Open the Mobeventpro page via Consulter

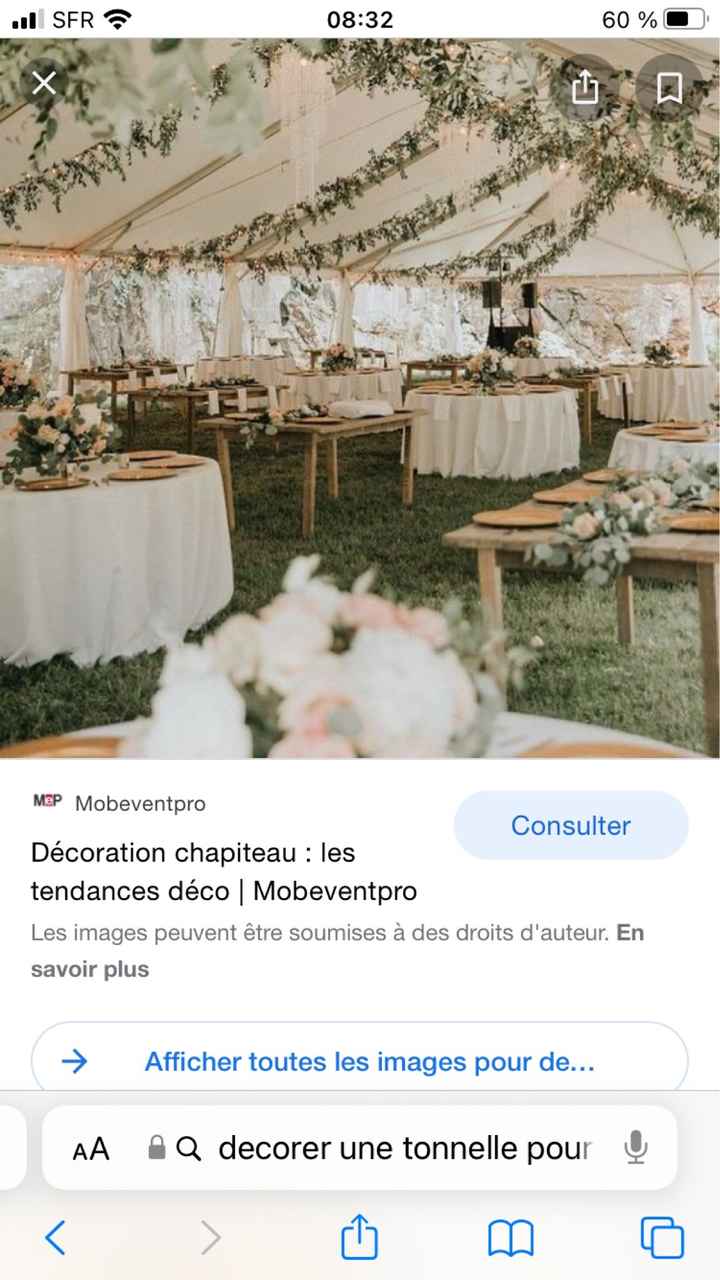click(570, 825)
